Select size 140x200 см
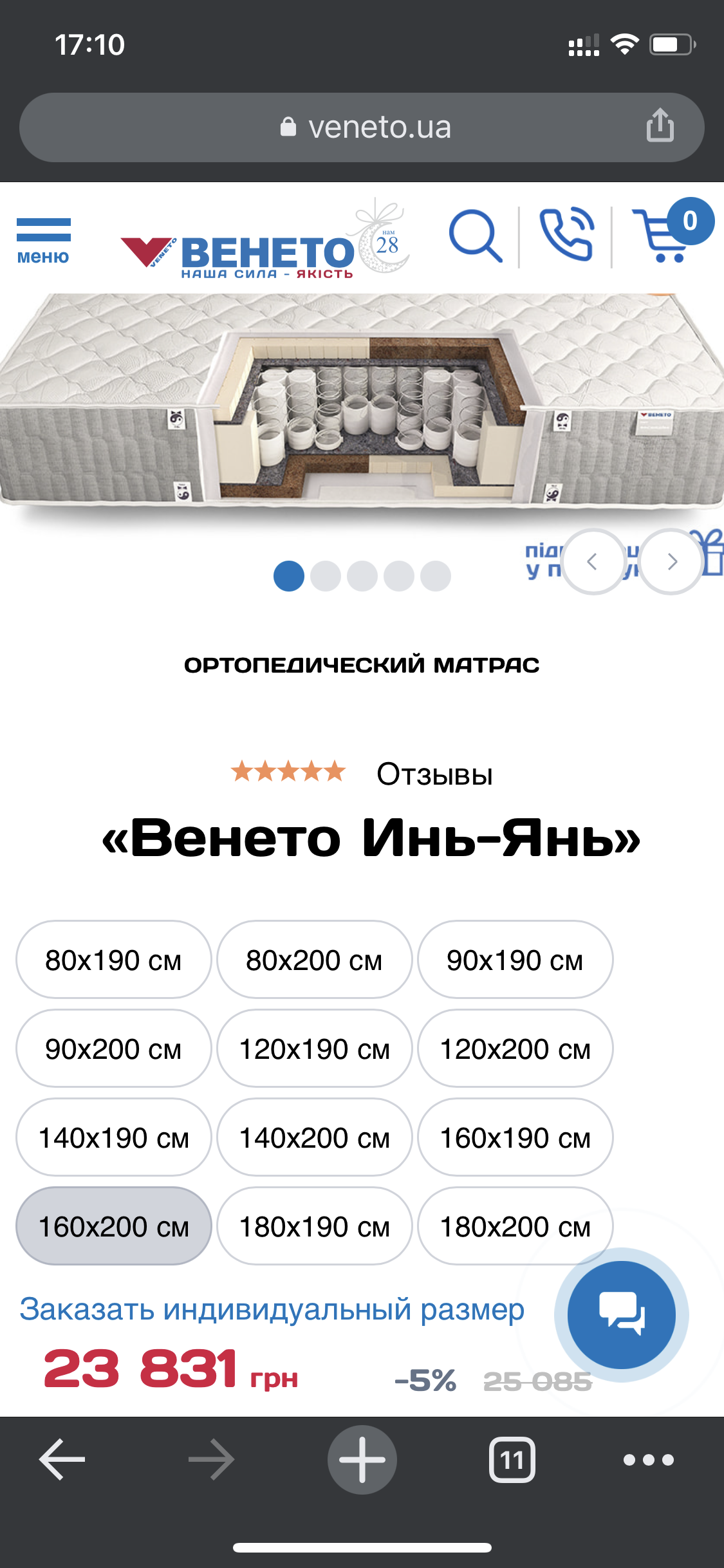 tap(315, 1137)
